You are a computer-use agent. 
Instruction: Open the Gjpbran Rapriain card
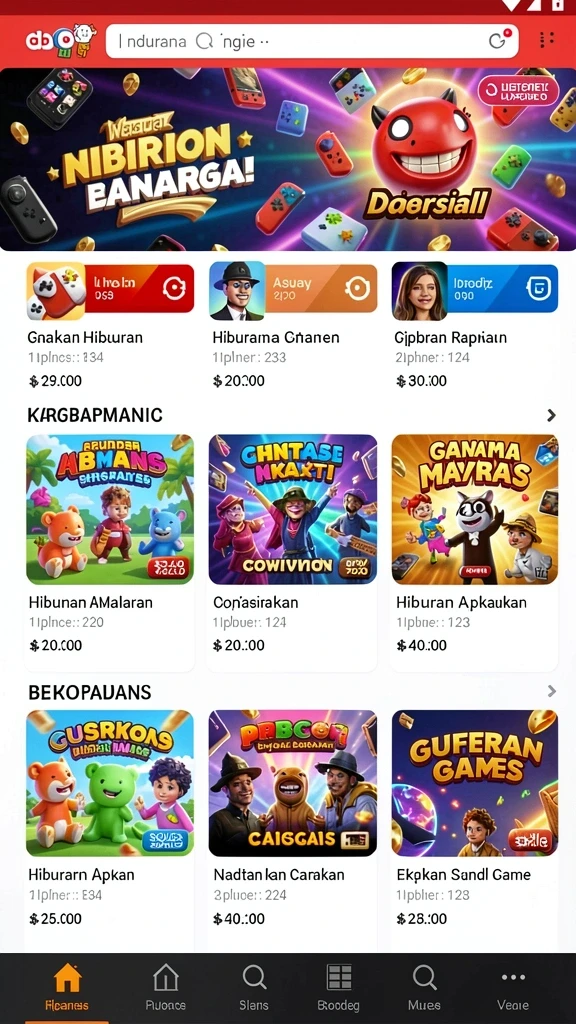click(475, 325)
